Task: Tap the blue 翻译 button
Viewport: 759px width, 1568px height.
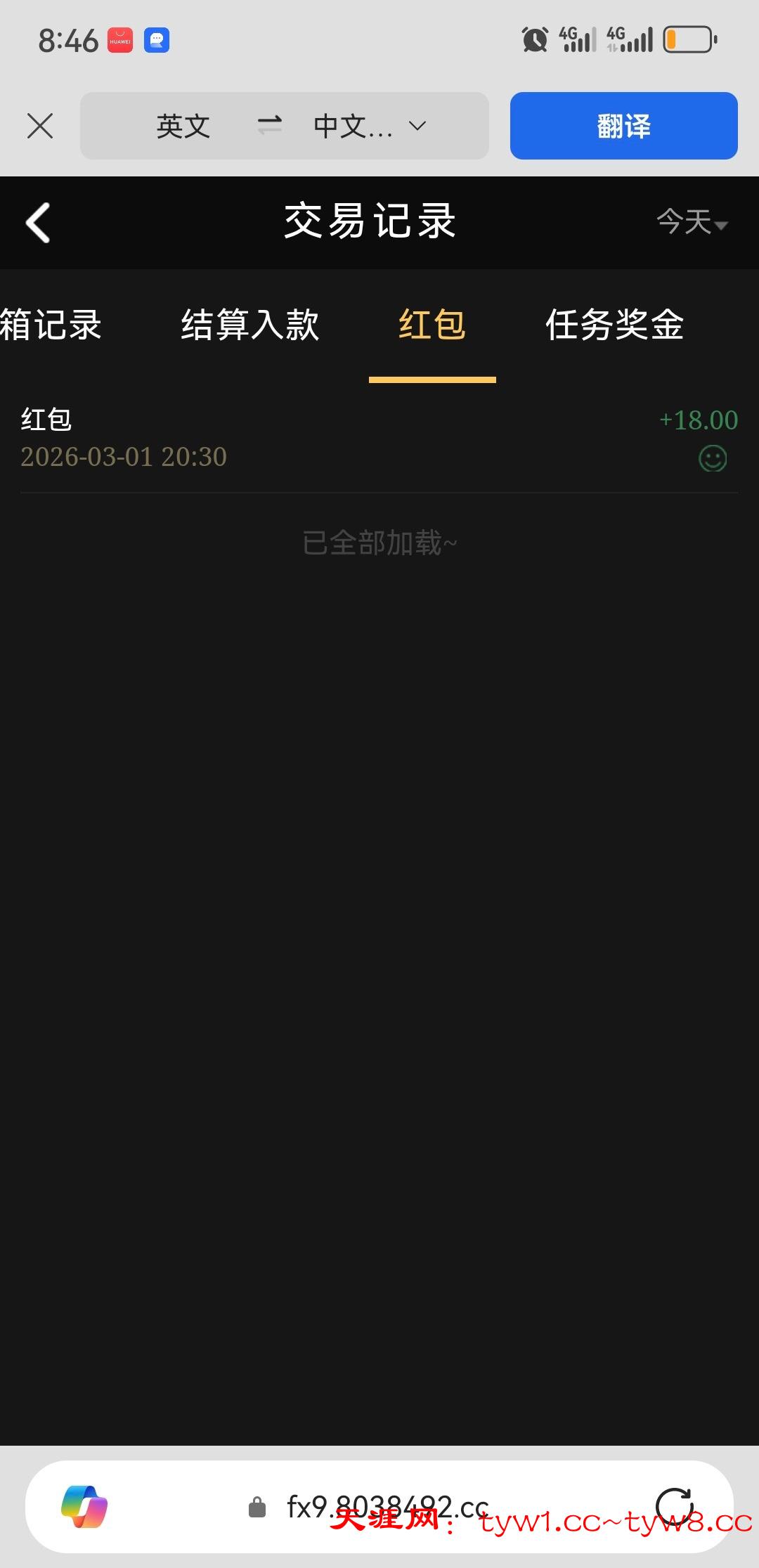Action: pyautogui.click(x=623, y=126)
